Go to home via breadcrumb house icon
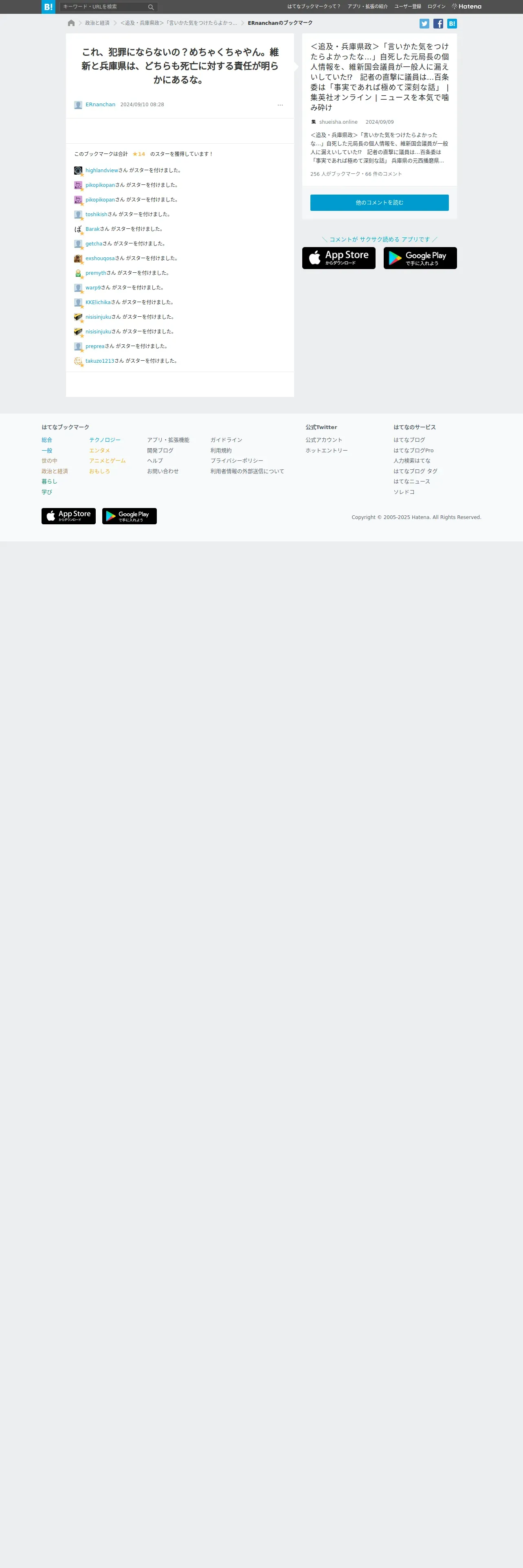 coord(71,23)
